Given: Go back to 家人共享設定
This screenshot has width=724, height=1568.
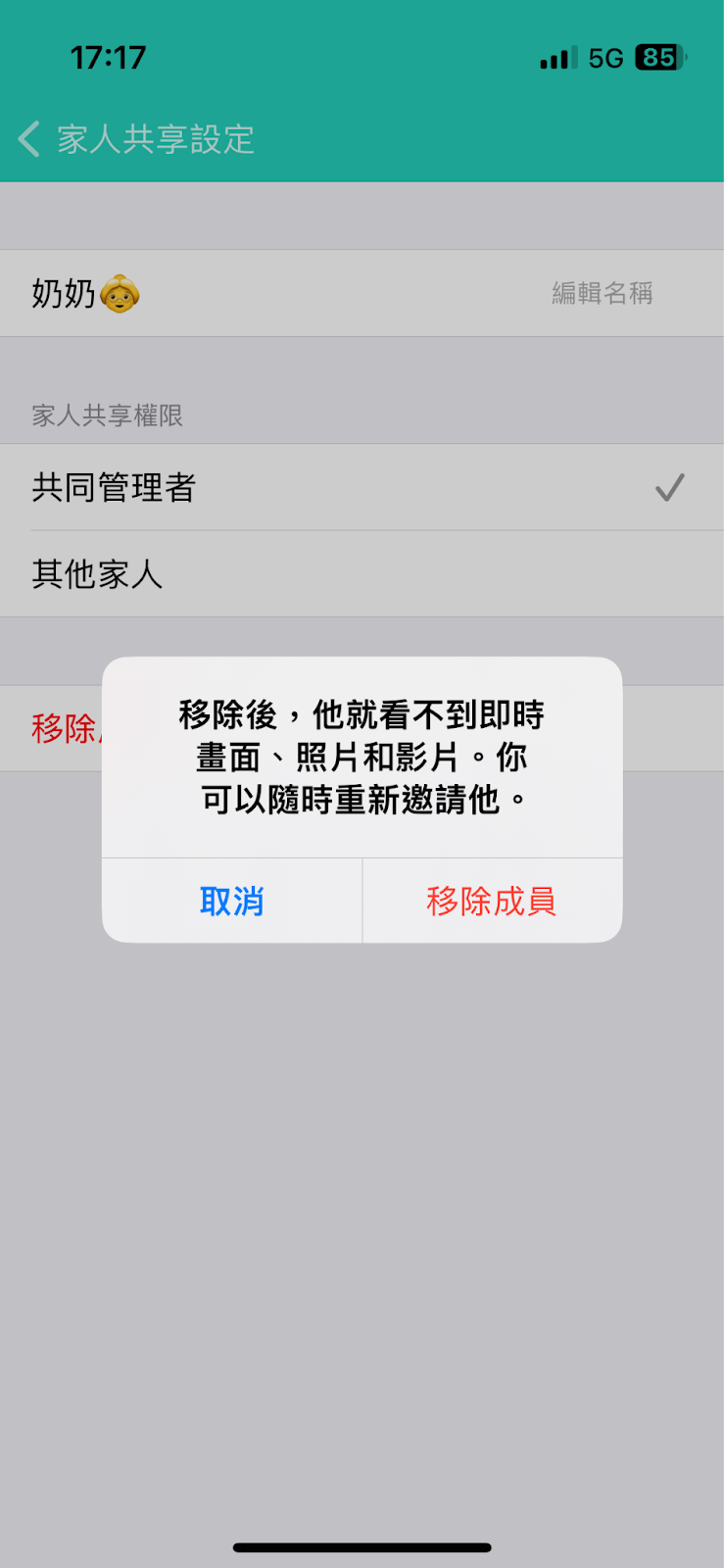Looking at the screenshot, I should point(135,139).
